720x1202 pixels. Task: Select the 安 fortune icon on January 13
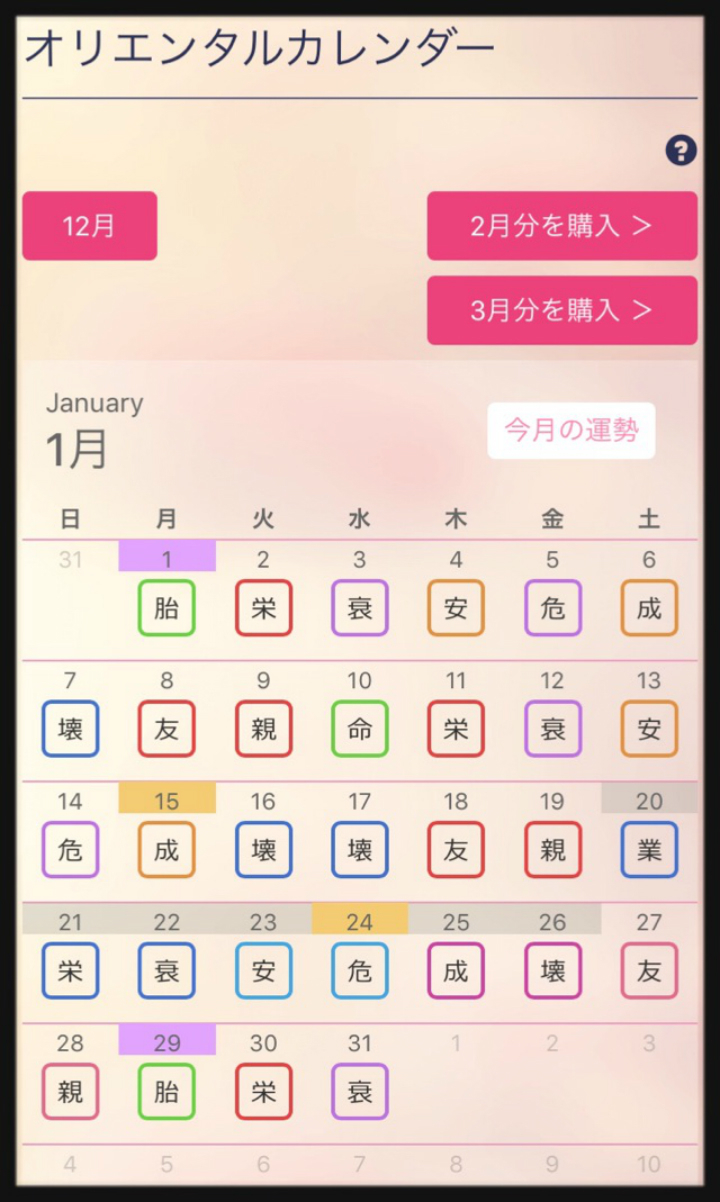(648, 729)
